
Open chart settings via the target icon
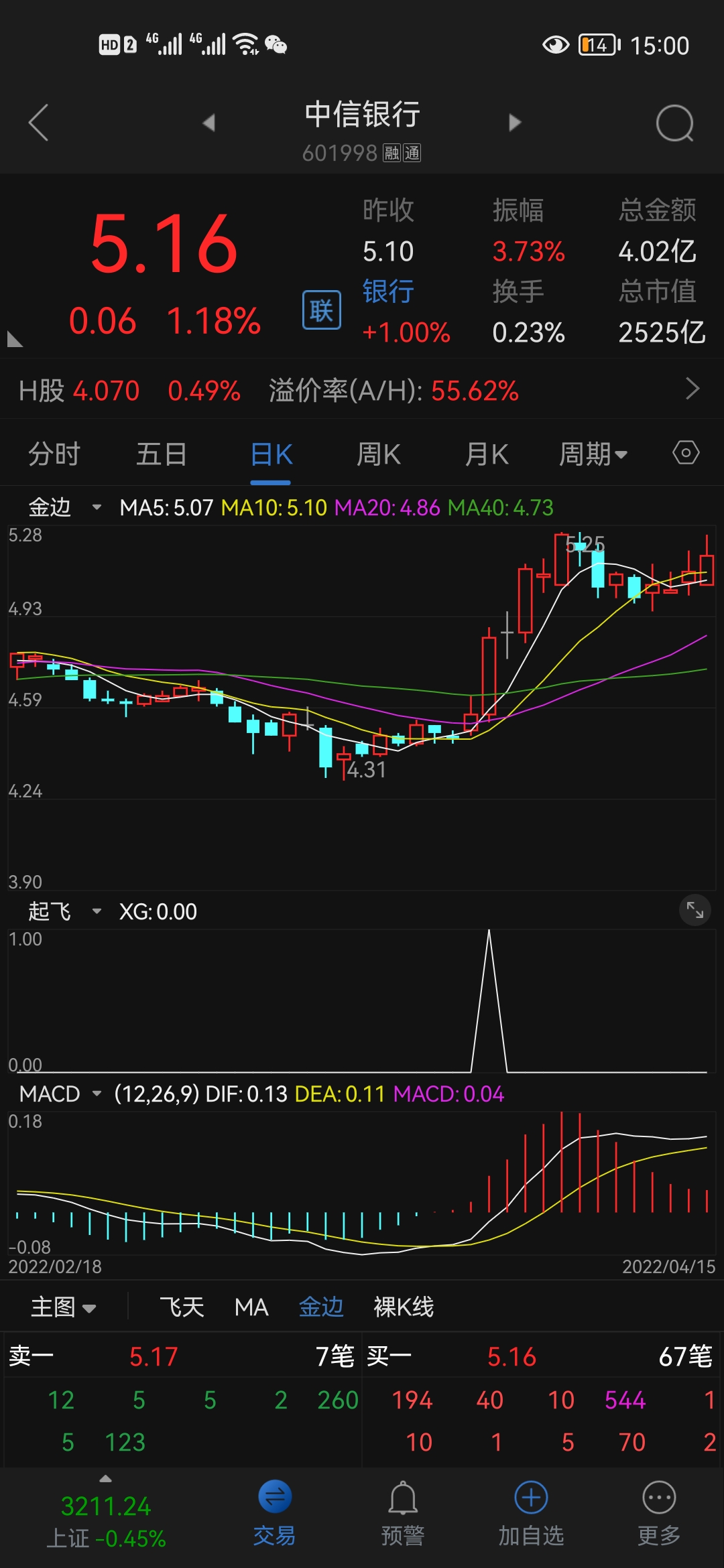click(x=685, y=453)
